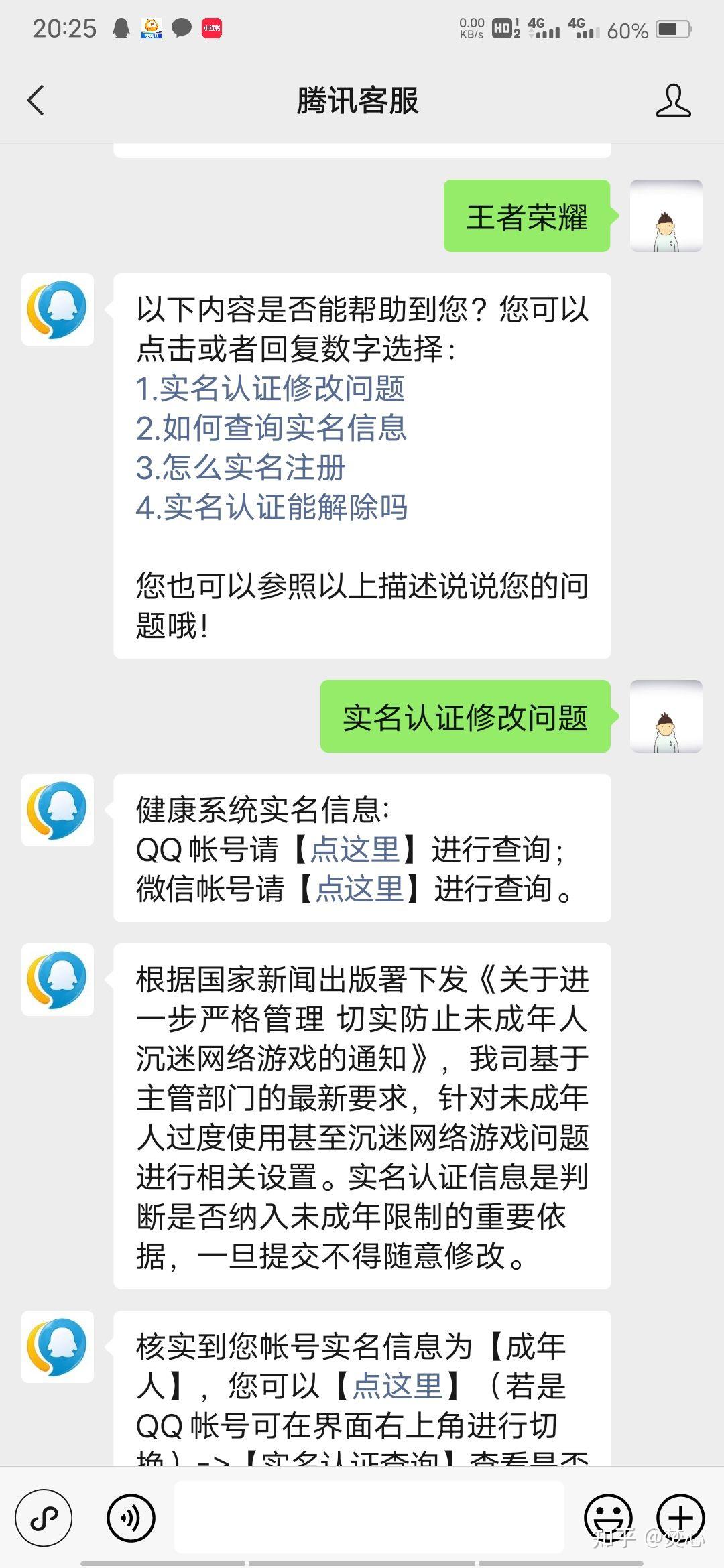Open the plus attachments menu
This screenshot has height=1568, width=724.
pyautogui.click(x=680, y=1516)
